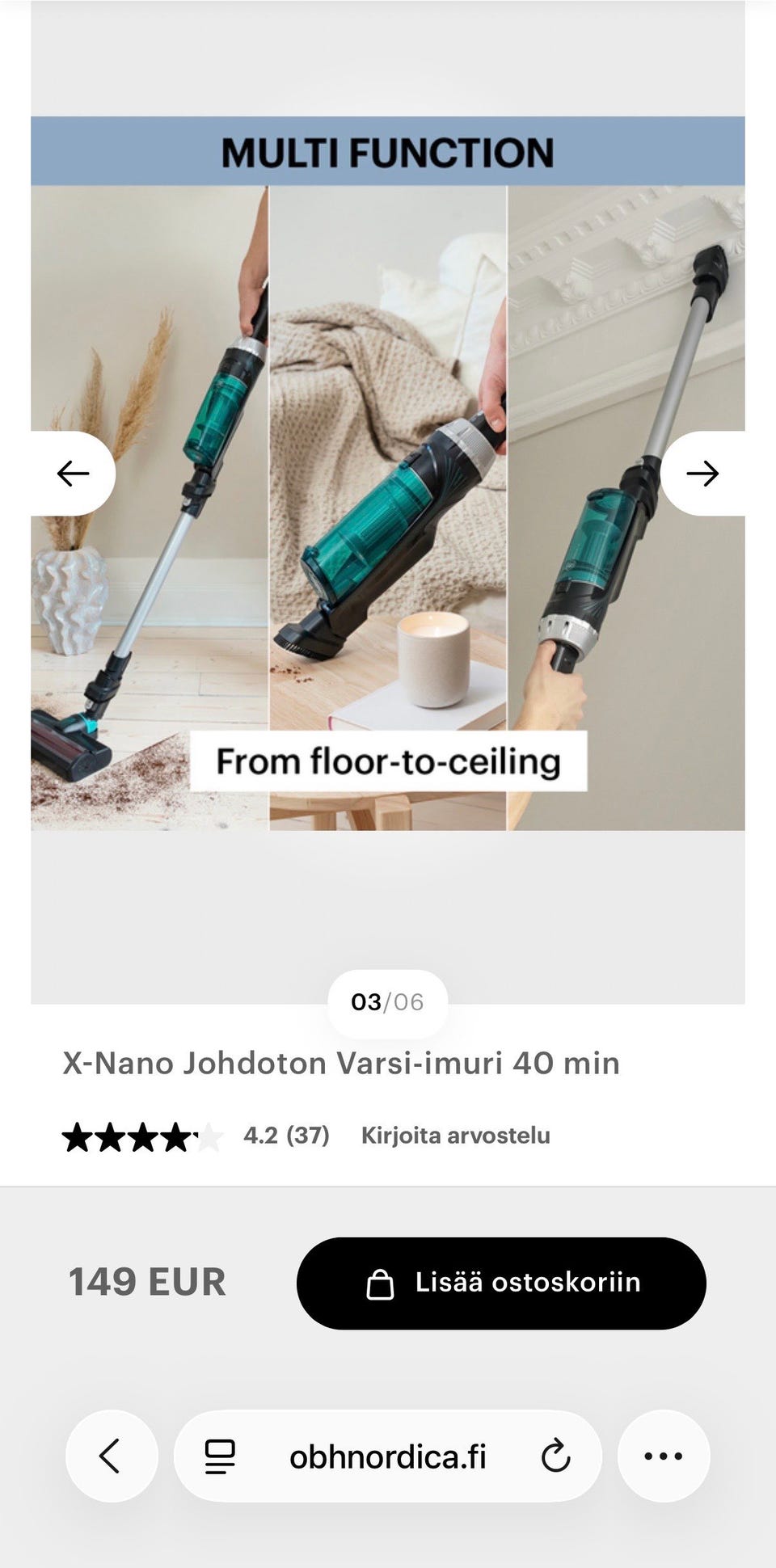Screen dimensions: 776x1568
Task: Open the page reader menu icon
Action: pyautogui.click(x=219, y=1456)
